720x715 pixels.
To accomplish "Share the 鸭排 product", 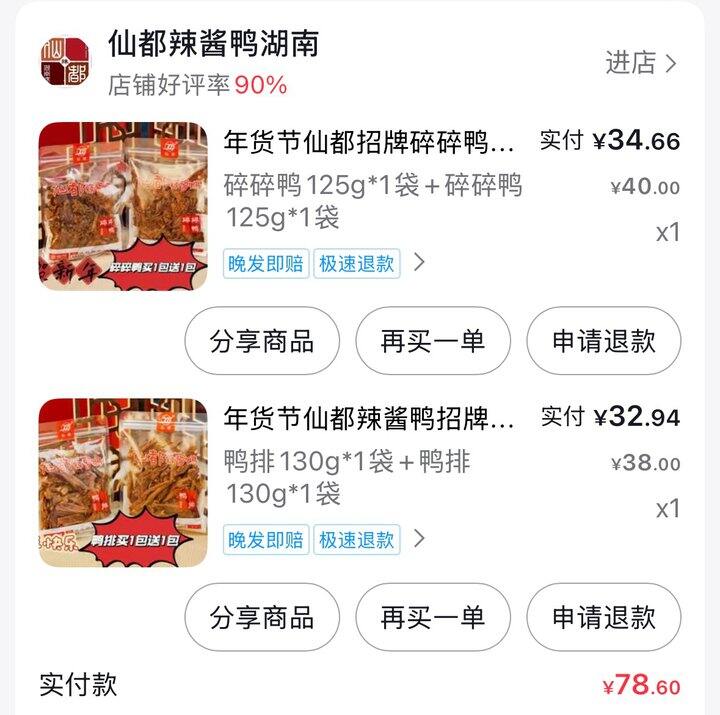I will coord(262,617).
